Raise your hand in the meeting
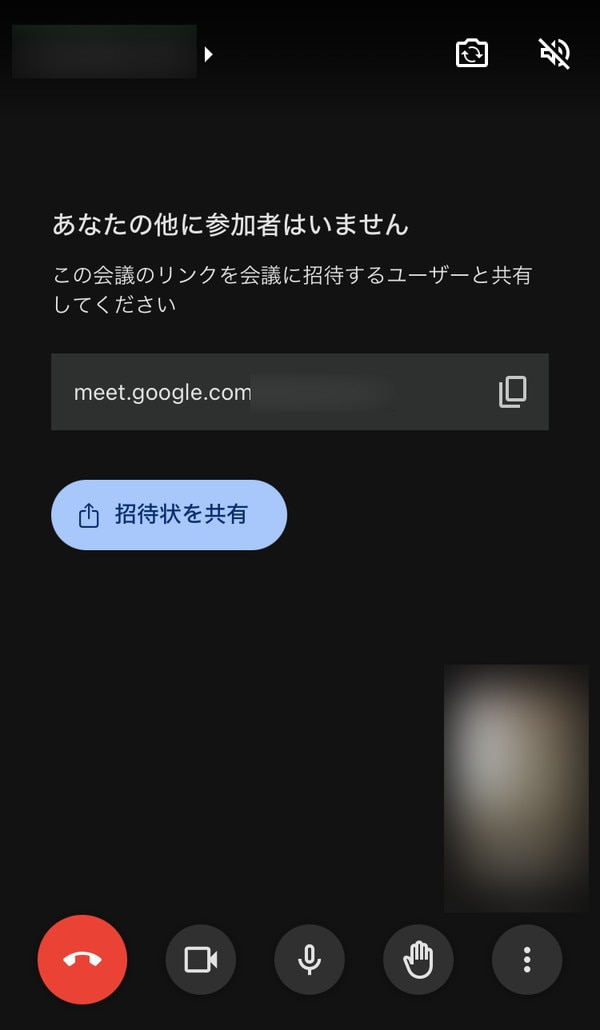Image resolution: width=600 pixels, height=1030 pixels. click(x=418, y=960)
